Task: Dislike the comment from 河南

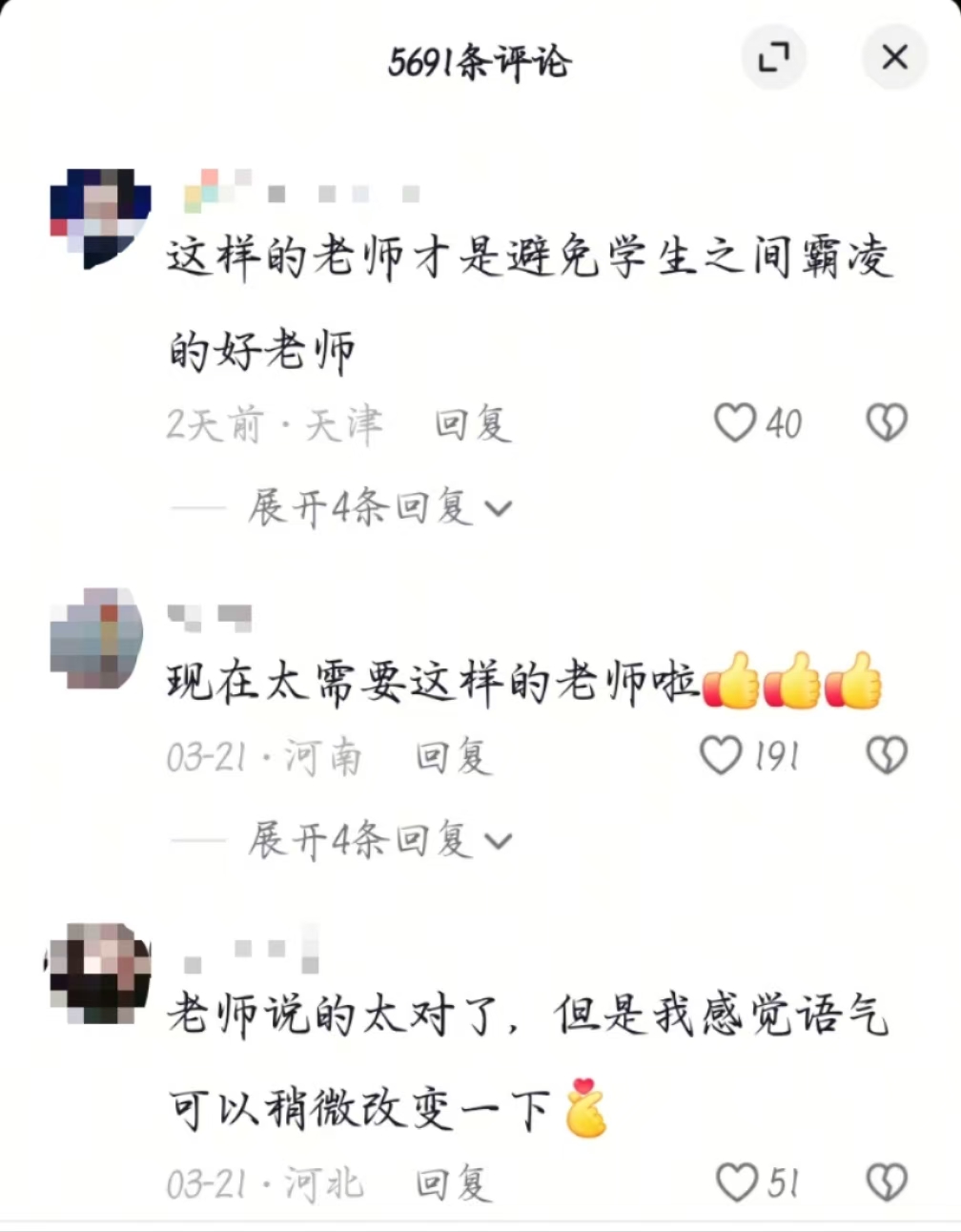Action: pos(886,755)
